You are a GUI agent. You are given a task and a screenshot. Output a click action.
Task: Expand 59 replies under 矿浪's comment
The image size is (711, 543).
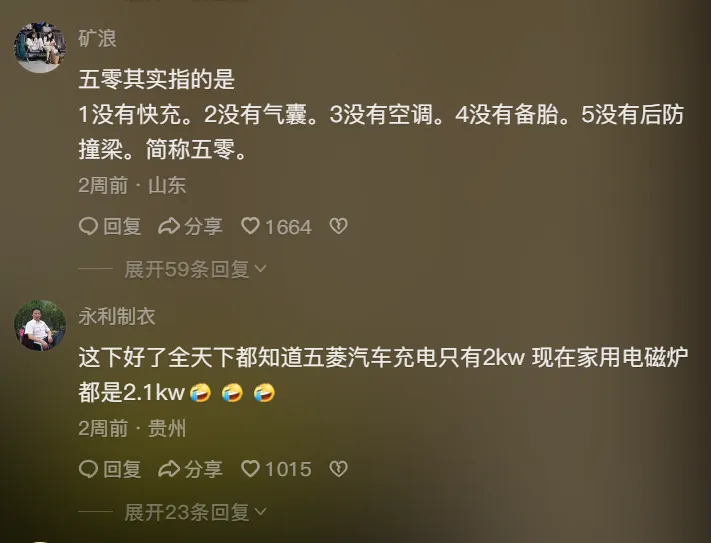195,269
